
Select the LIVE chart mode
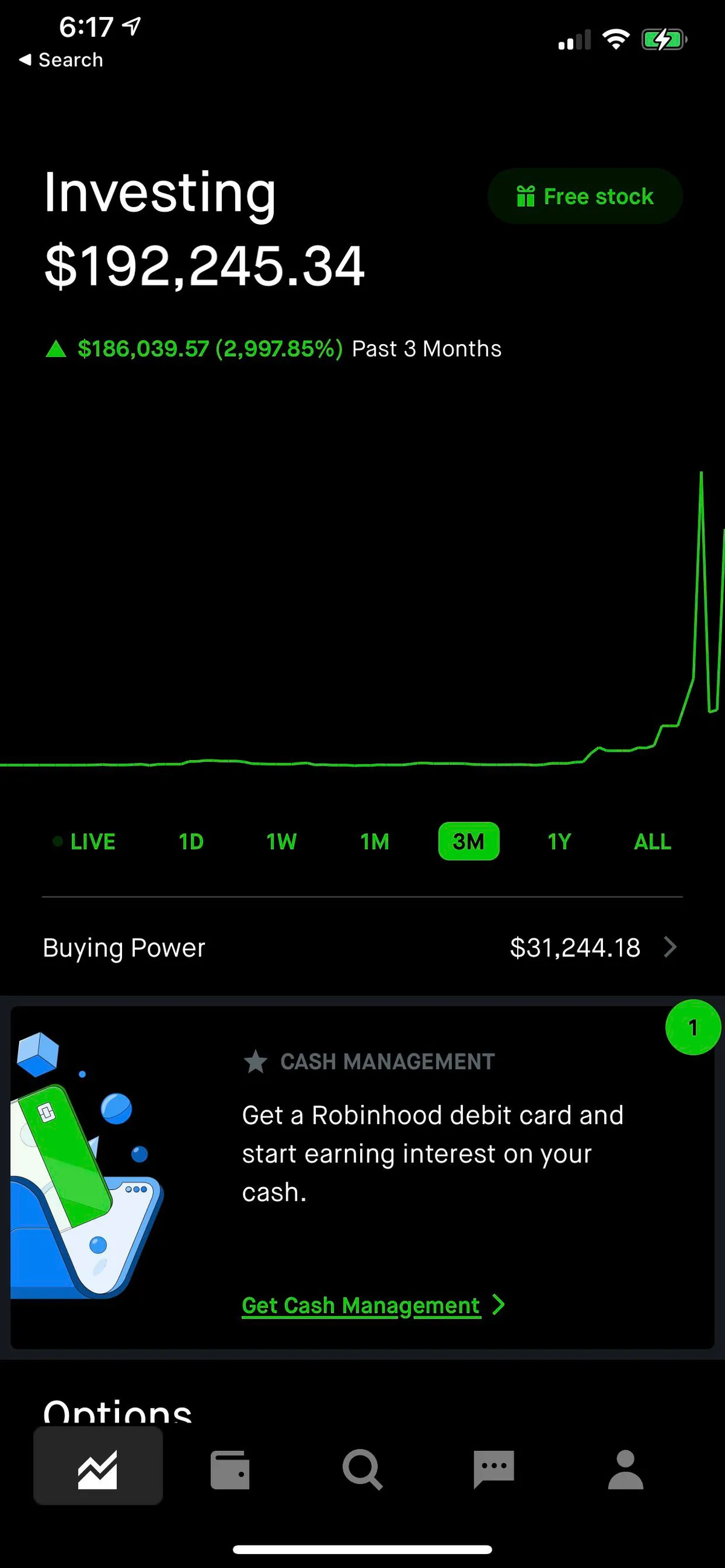(x=92, y=841)
